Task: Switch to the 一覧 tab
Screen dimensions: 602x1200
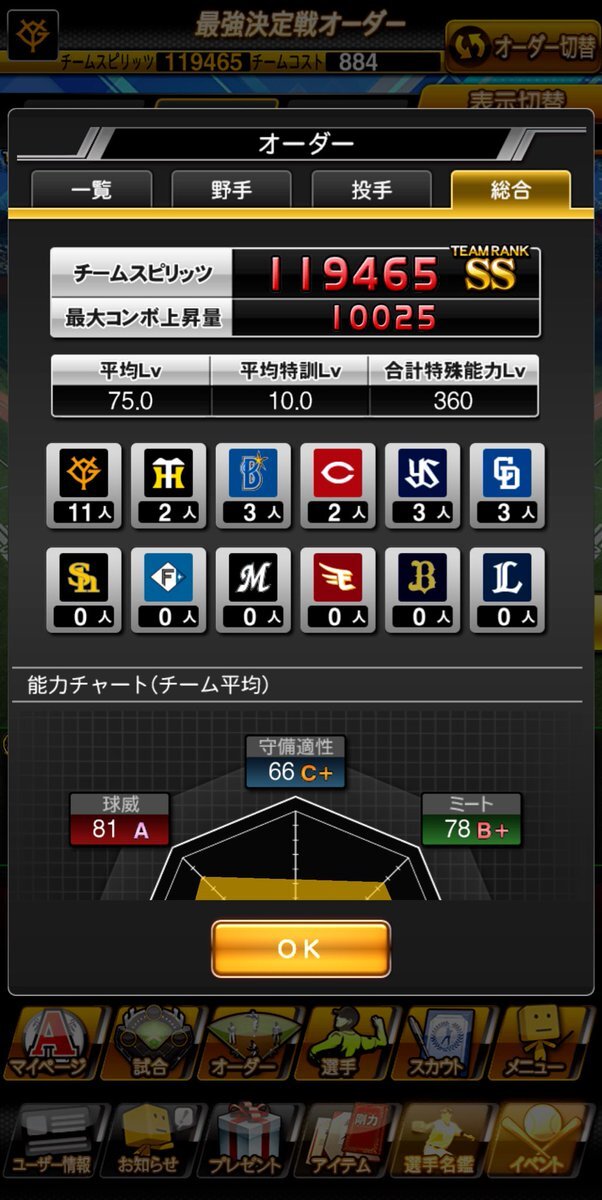Action: [x=92, y=190]
